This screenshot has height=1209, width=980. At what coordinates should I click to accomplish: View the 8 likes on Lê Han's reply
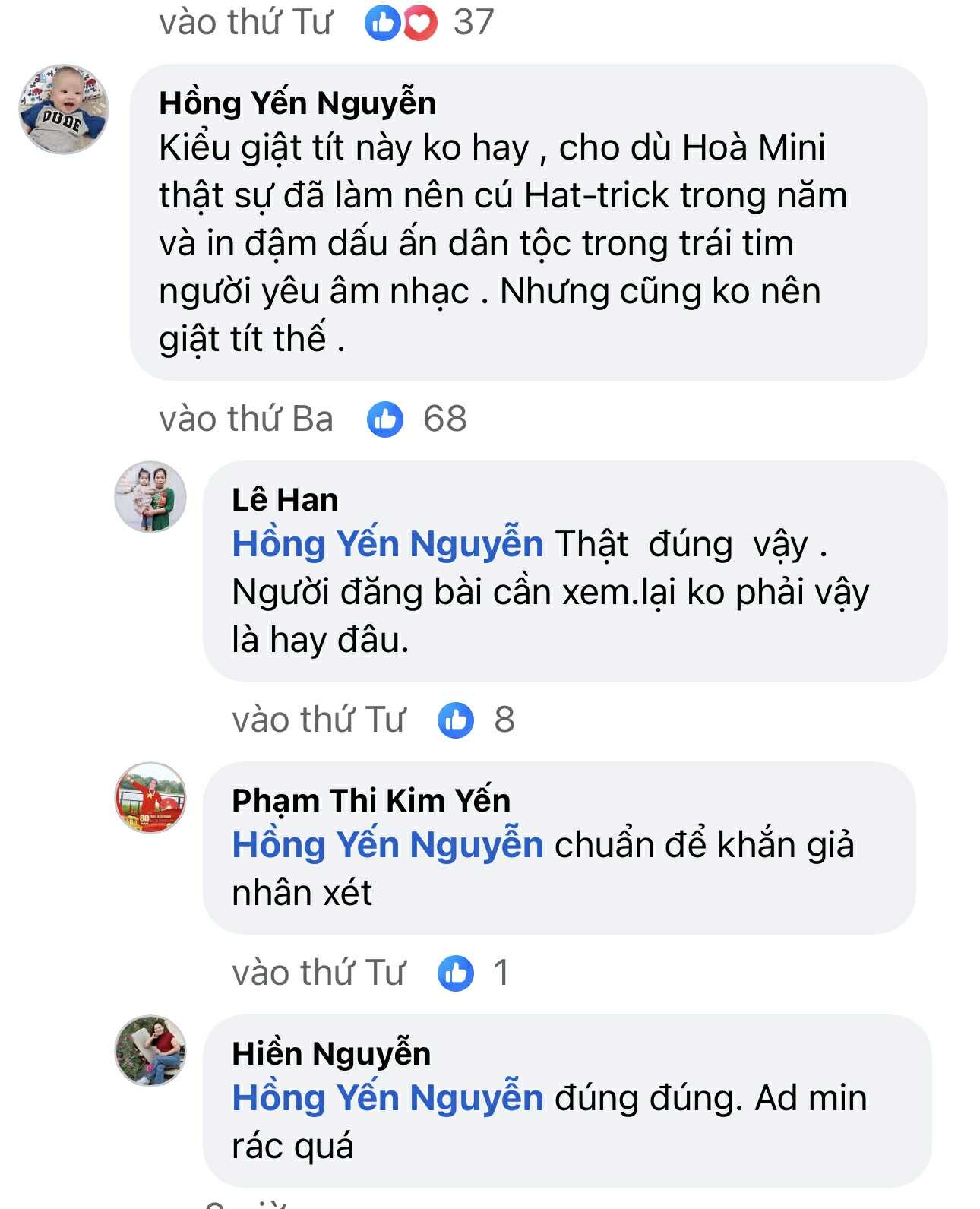tap(476, 720)
